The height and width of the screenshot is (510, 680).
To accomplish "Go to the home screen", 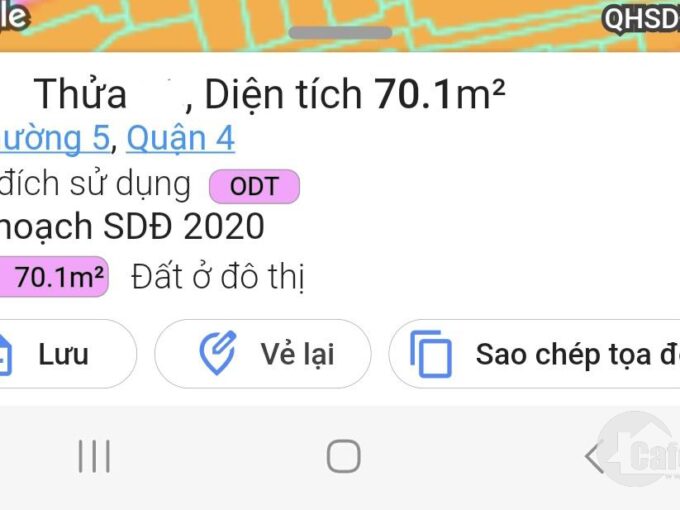I will click(x=343, y=457).
